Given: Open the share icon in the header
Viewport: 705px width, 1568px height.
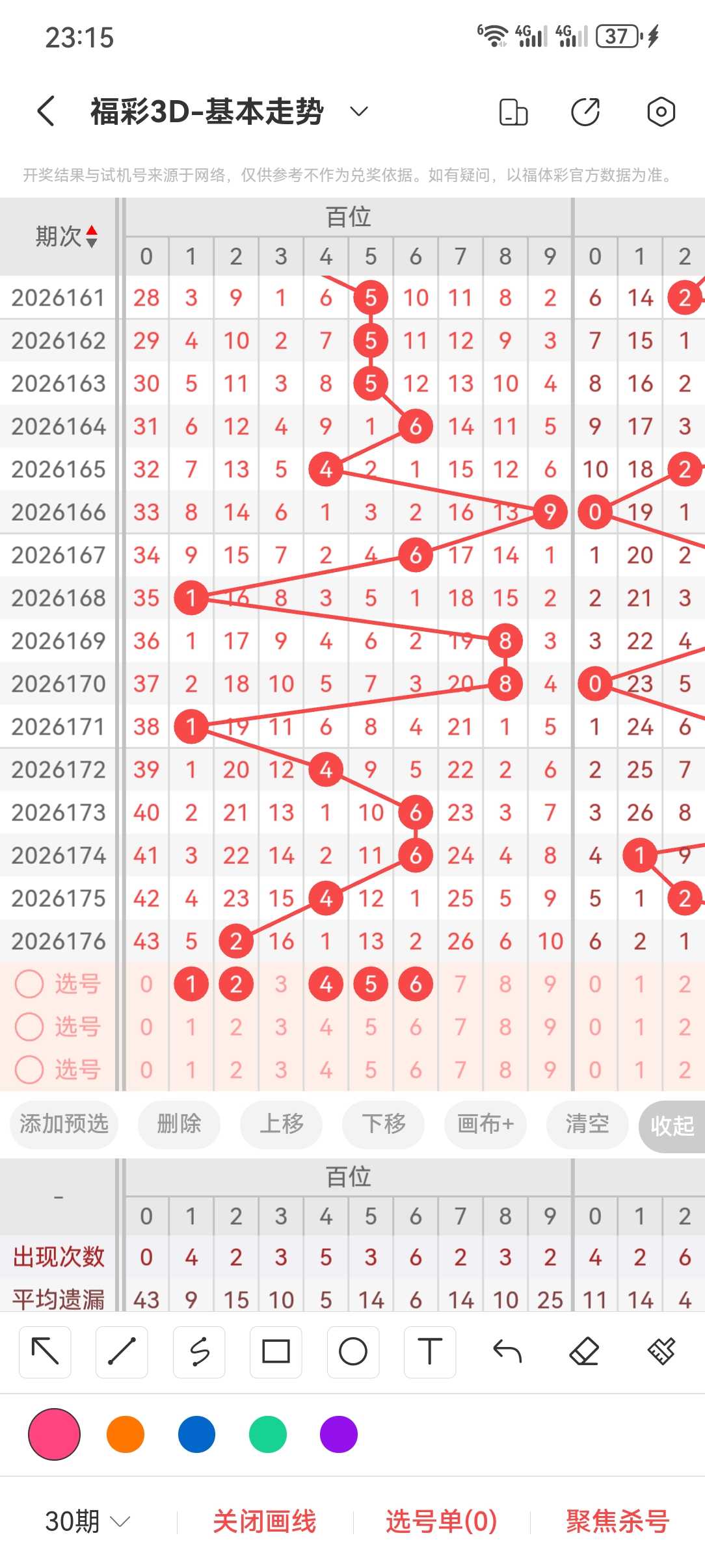Looking at the screenshot, I should [x=585, y=112].
